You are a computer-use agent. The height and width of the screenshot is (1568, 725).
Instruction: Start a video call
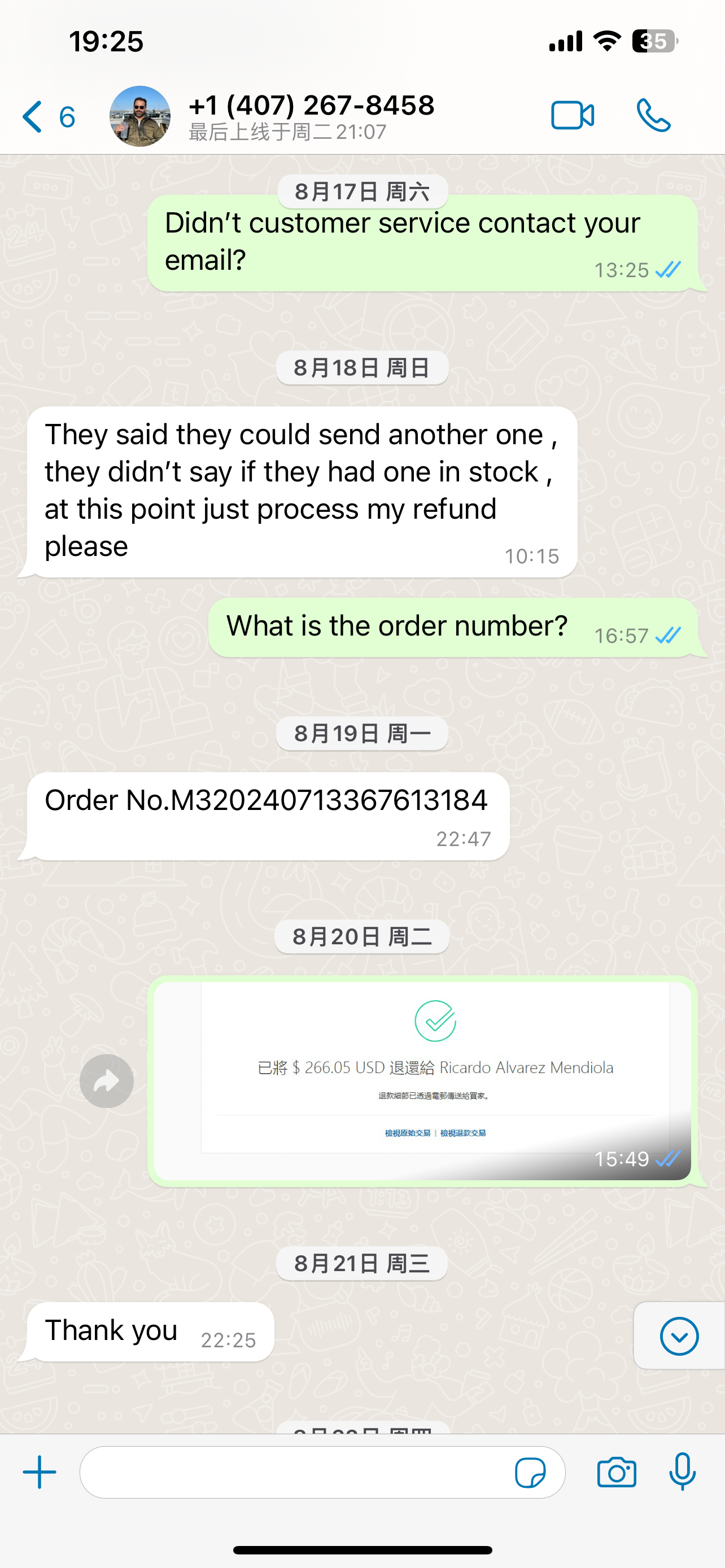click(x=572, y=116)
